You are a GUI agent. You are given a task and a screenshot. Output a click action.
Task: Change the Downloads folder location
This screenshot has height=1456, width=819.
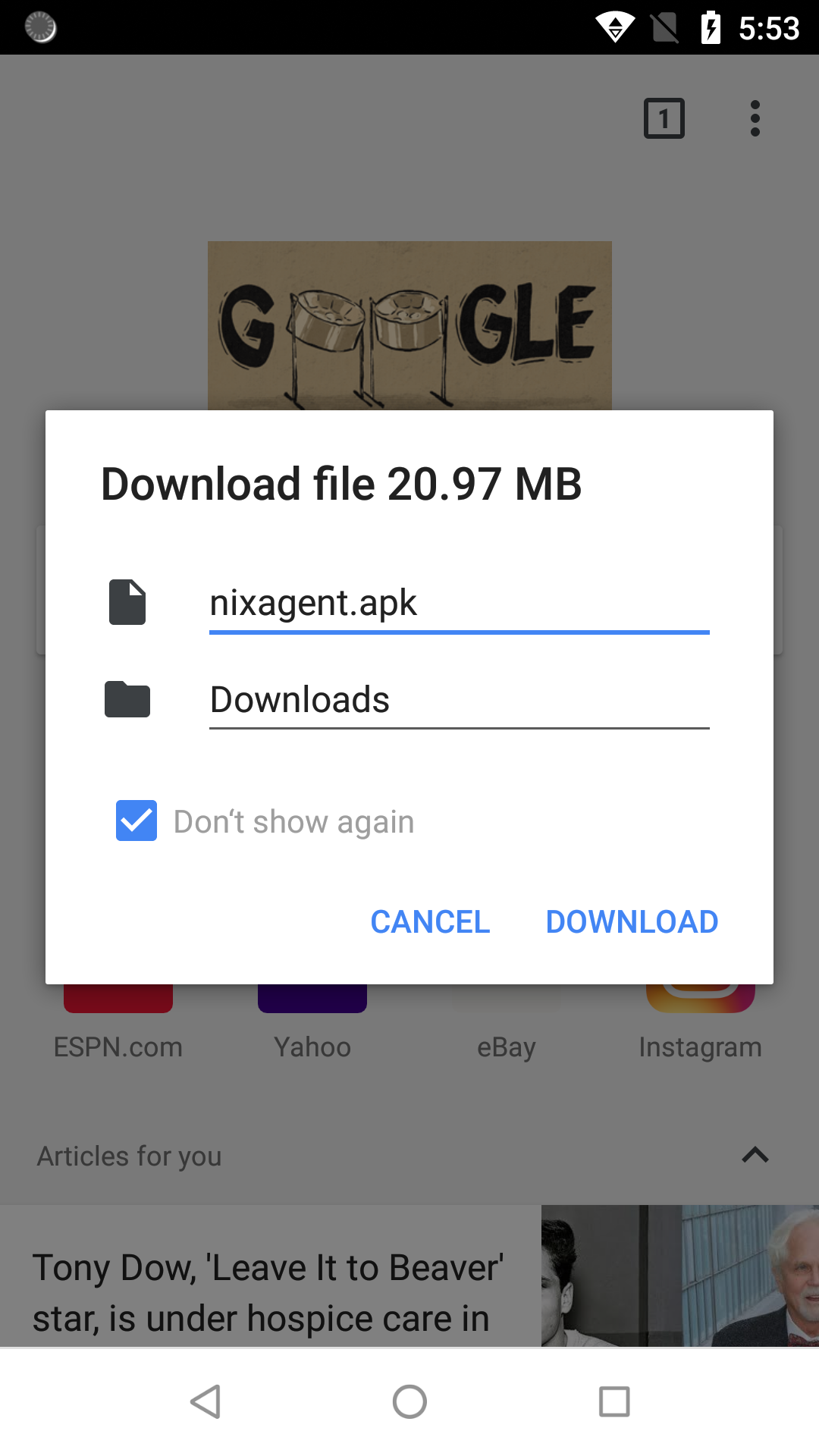point(459,699)
